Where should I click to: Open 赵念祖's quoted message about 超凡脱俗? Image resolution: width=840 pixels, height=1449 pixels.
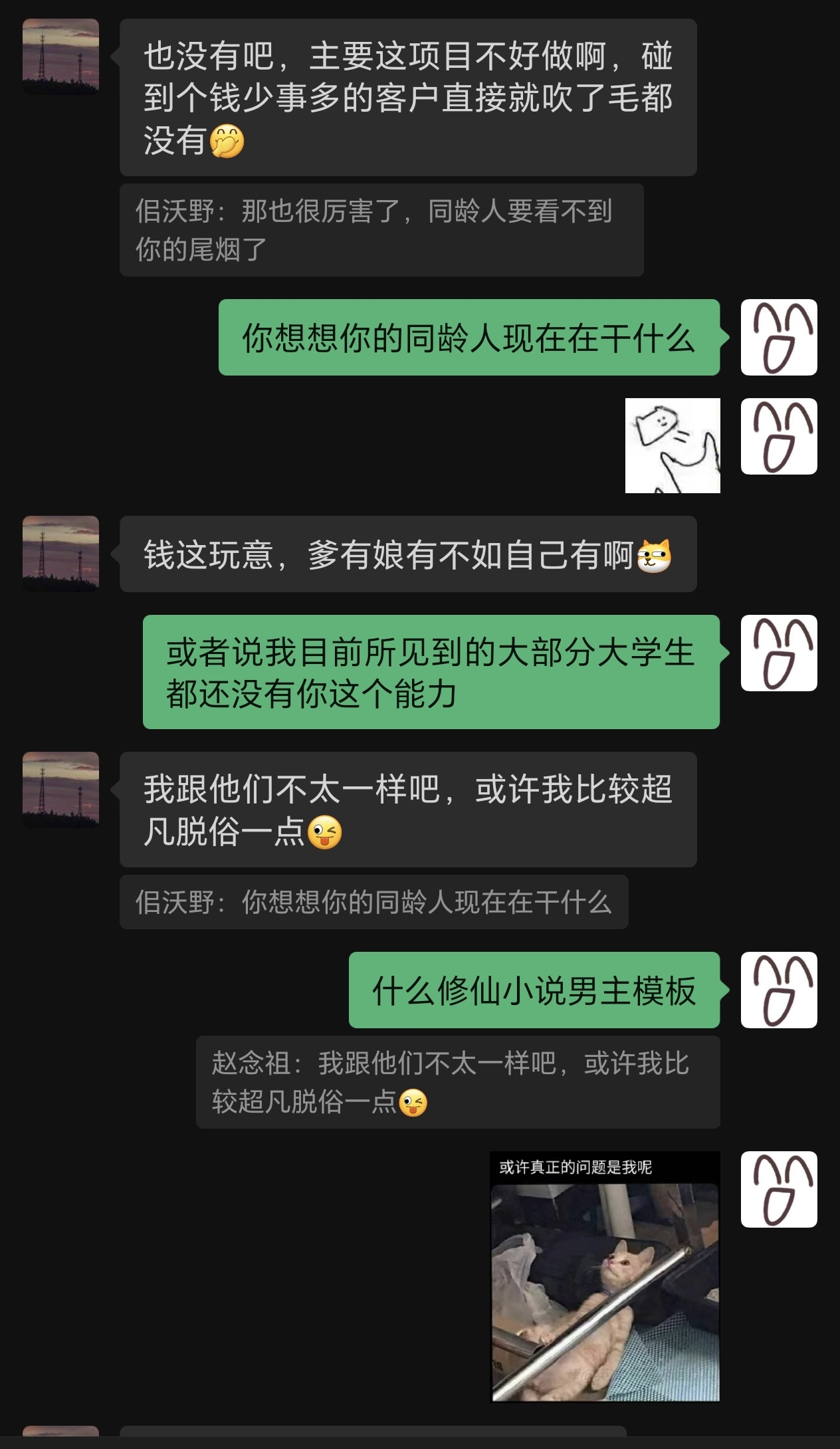tap(458, 1082)
